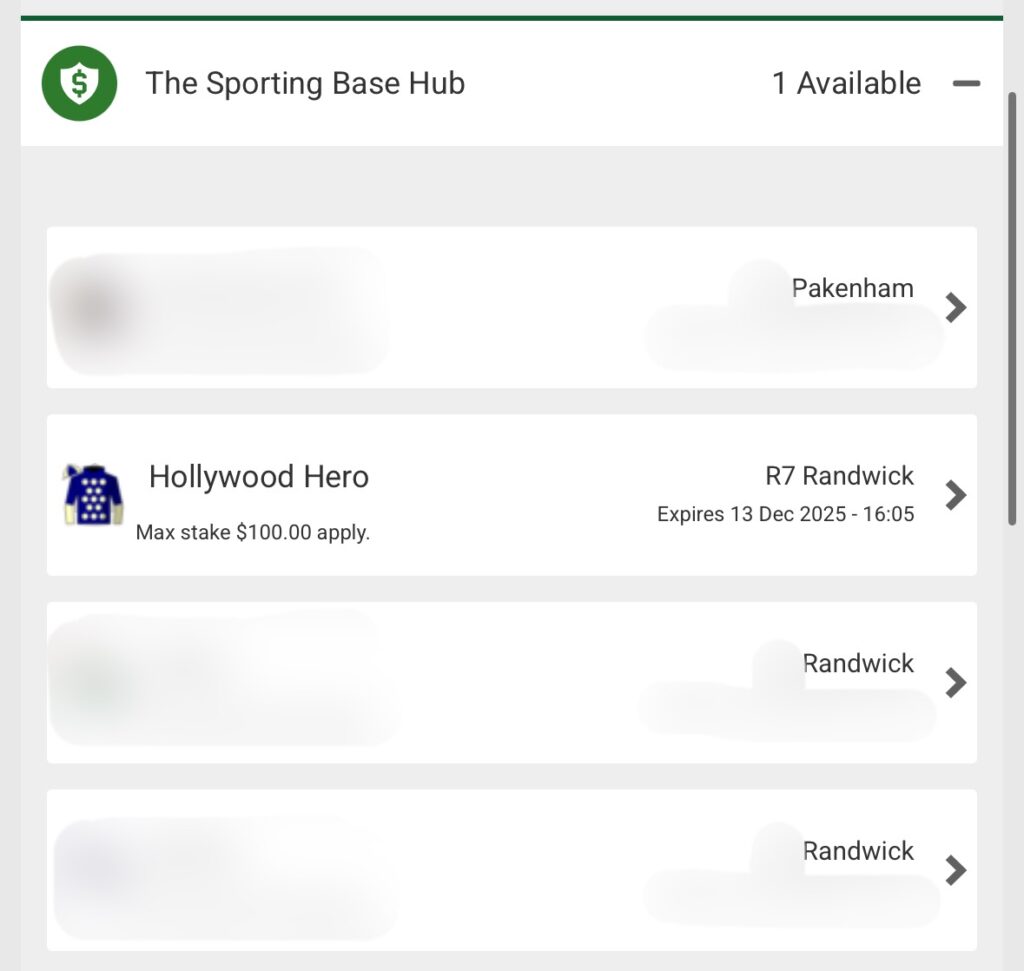Collapse The Sporting Base Hub section
The height and width of the screenshot is (971, 1024).
click(x=966, y=84)
